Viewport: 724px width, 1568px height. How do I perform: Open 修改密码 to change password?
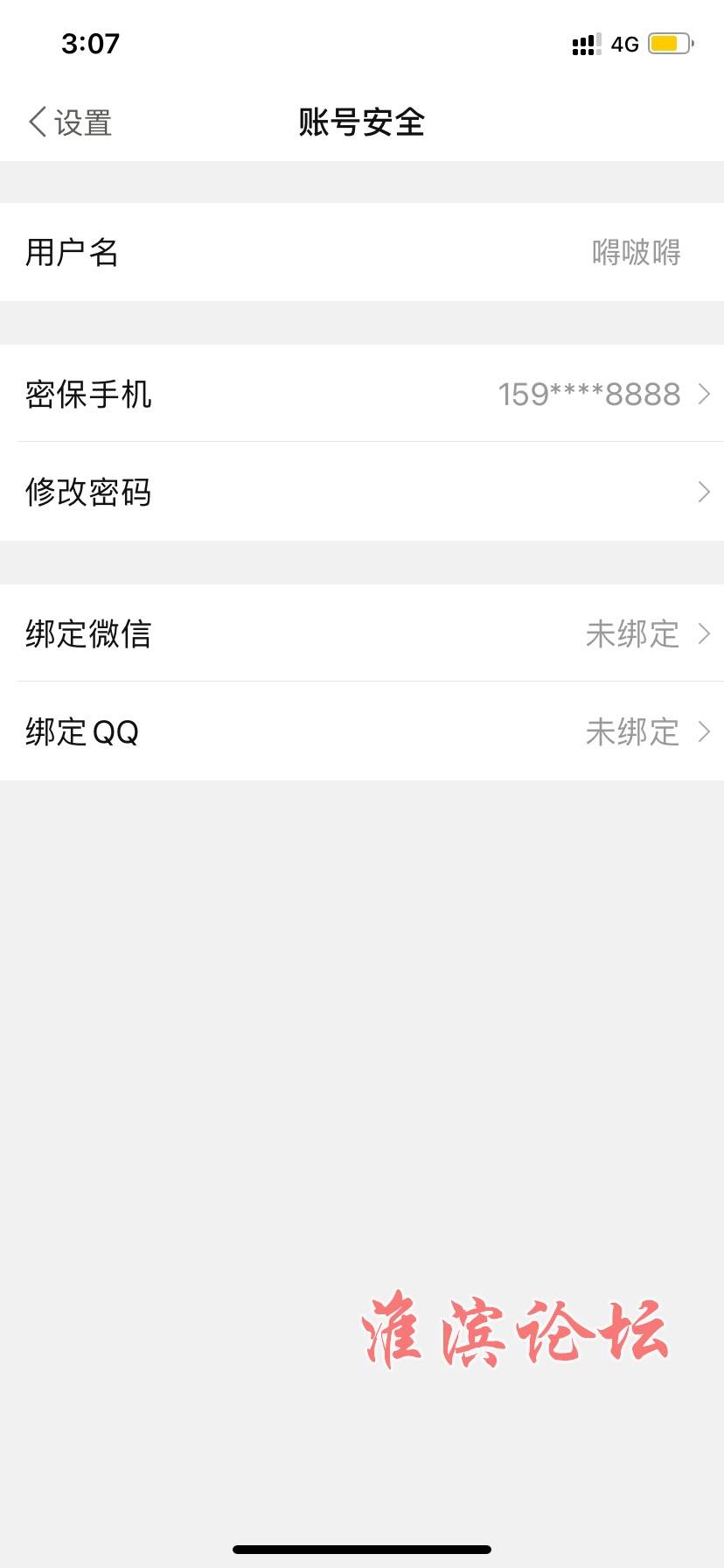[362, 492]
